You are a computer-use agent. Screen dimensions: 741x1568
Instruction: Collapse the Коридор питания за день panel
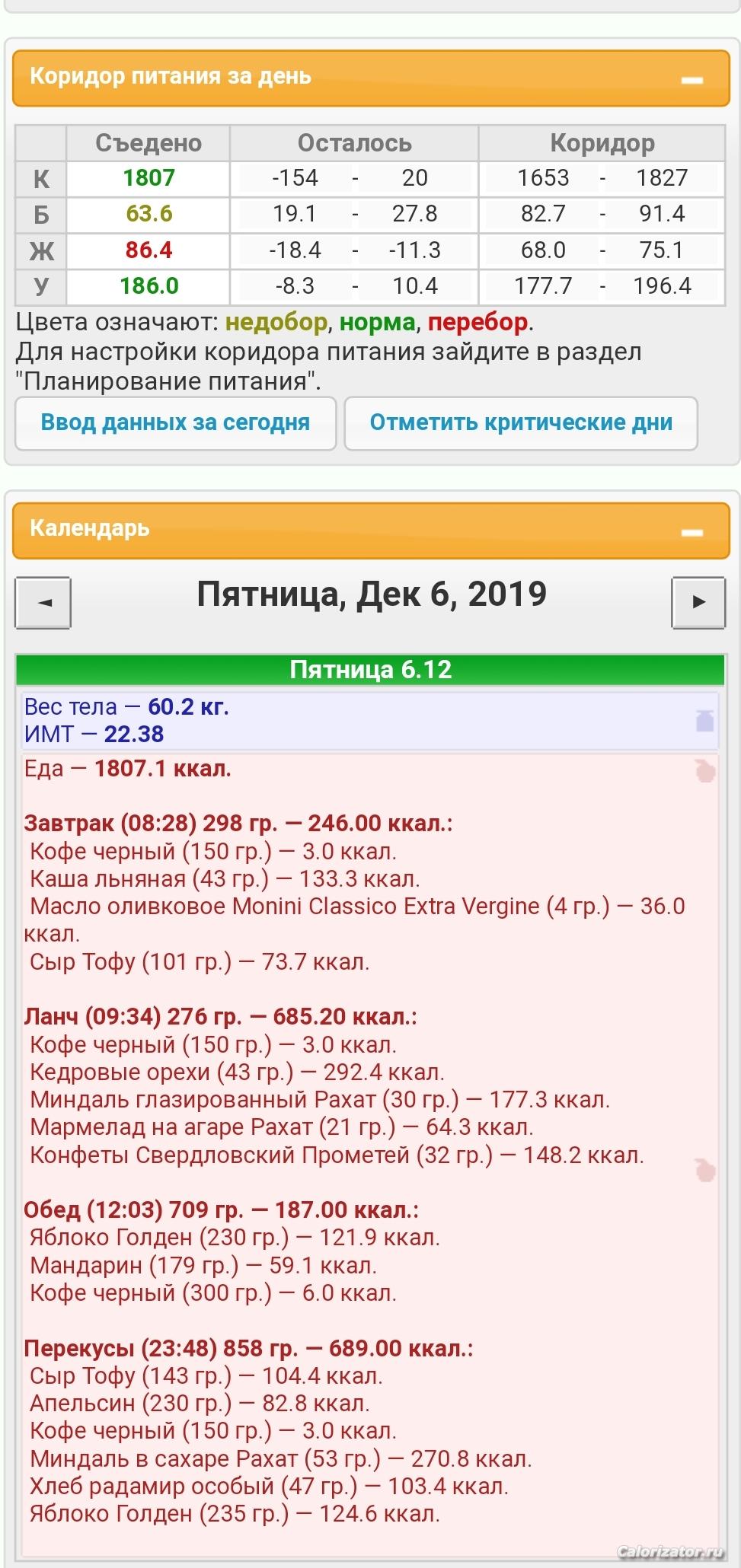[691, 80]
